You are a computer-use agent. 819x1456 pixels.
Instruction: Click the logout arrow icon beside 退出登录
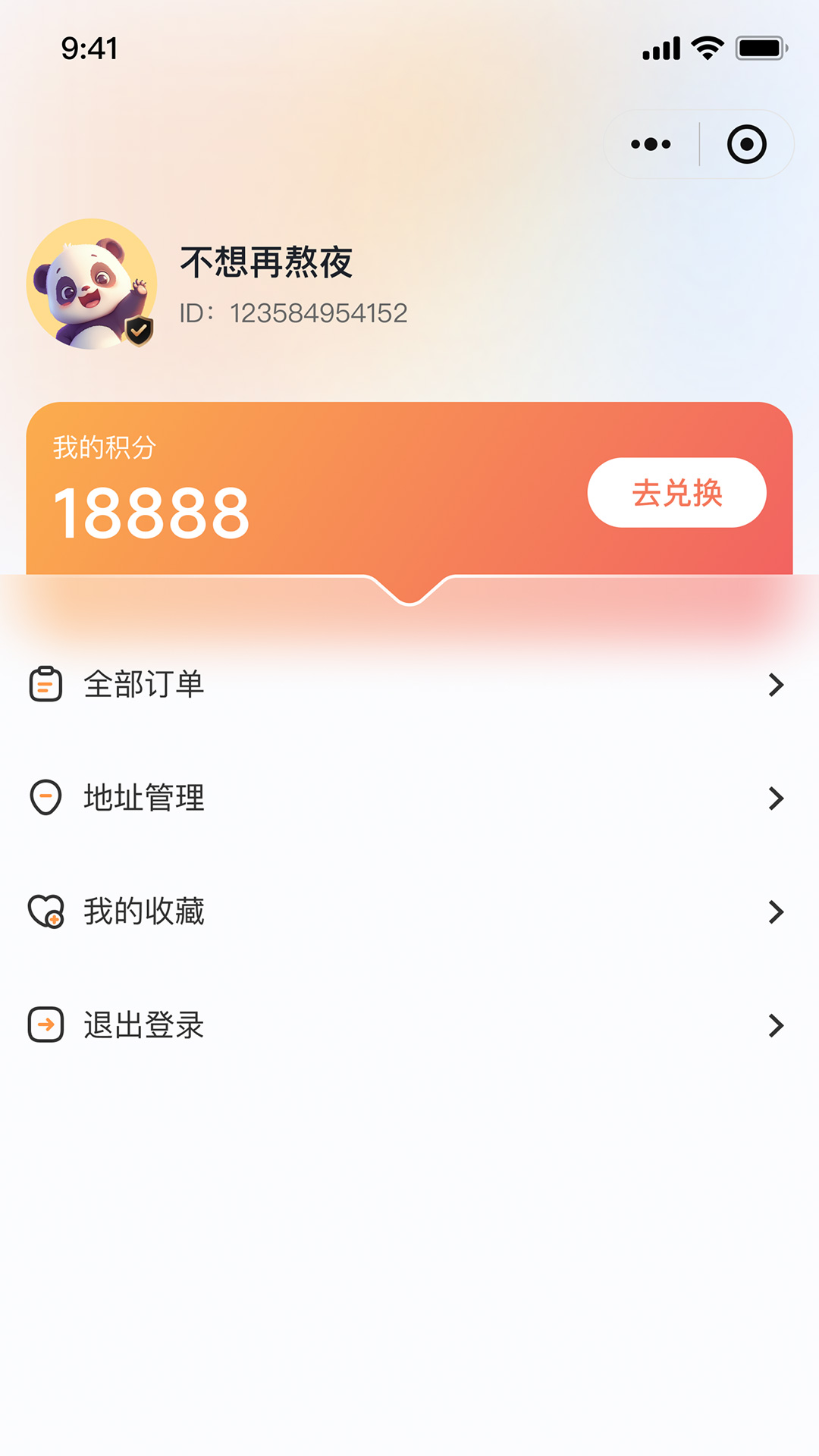pos(46,1026)
